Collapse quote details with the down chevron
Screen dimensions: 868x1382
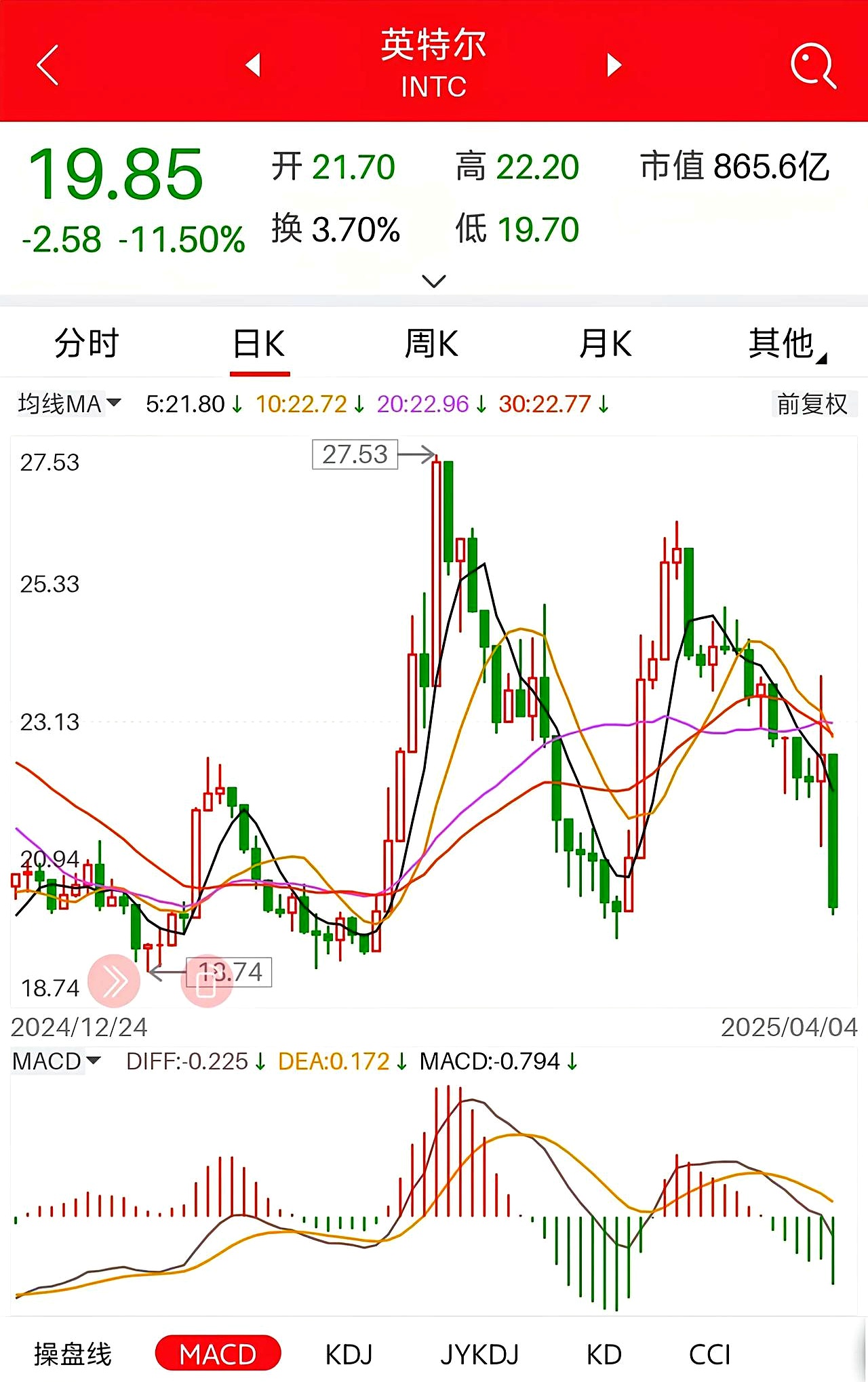click(434, 280)
